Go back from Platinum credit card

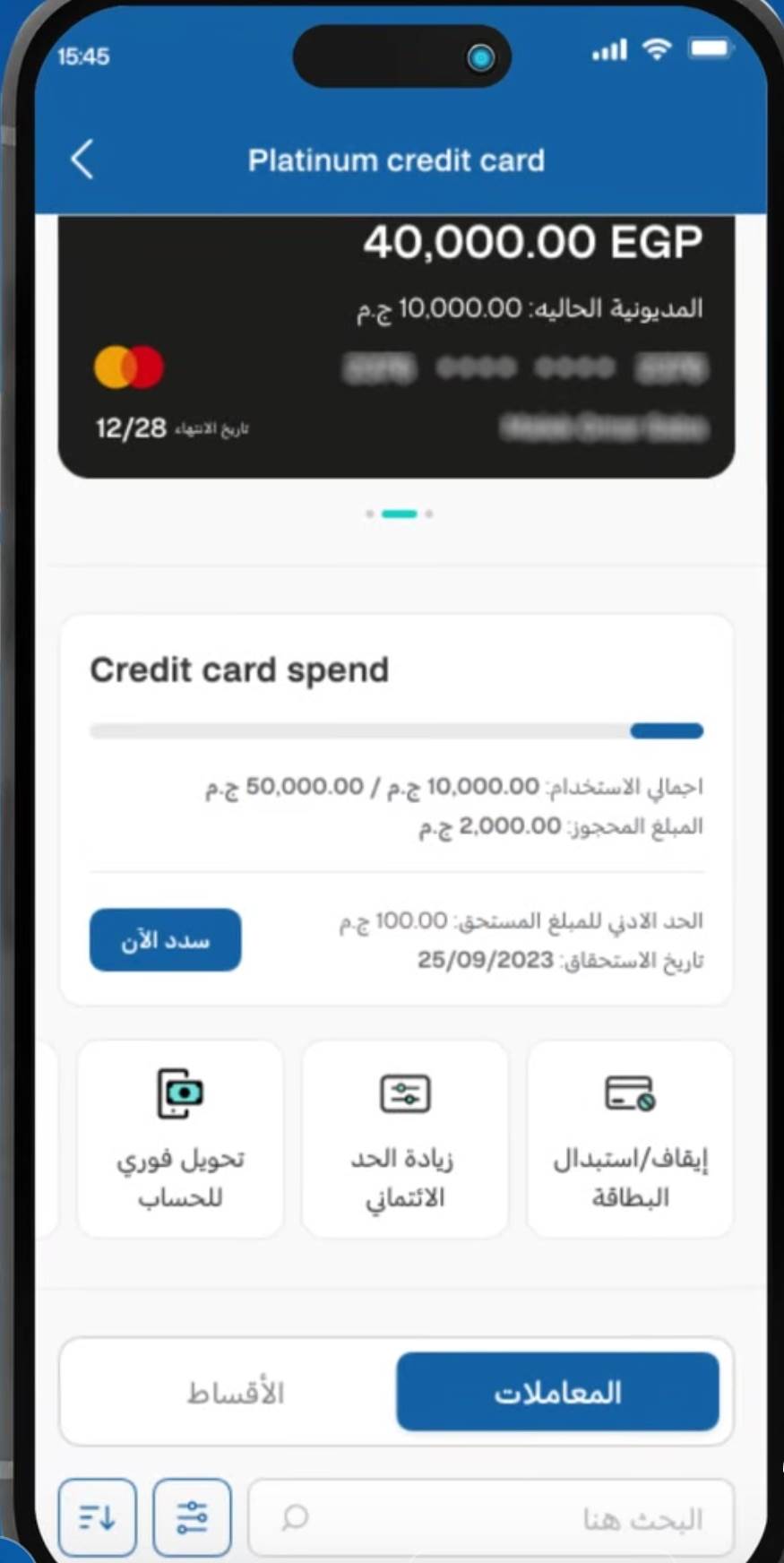click(82, 160)
